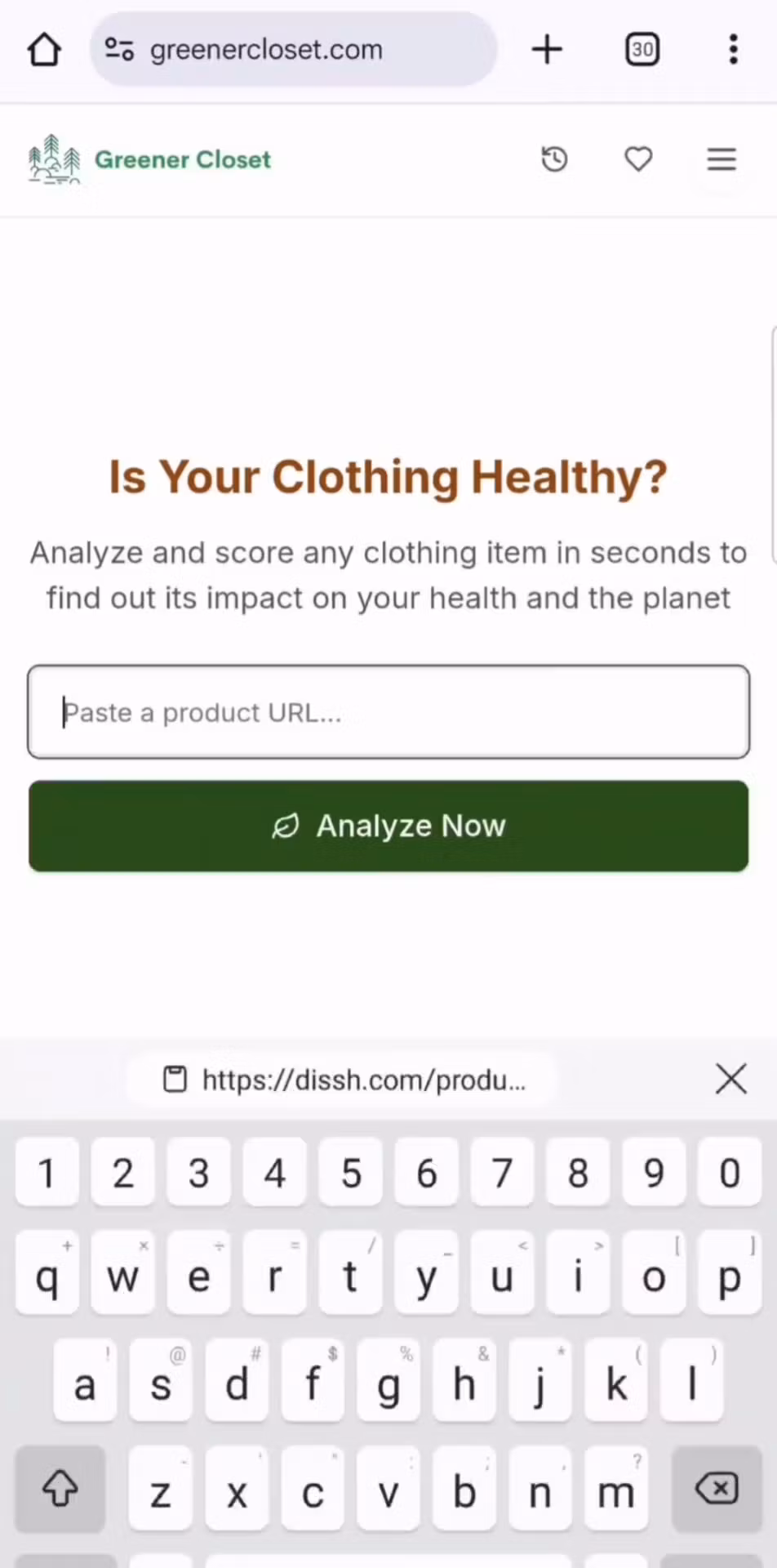Open the Greener Closet hamburger menu
777x1568 pixels.
tap(721, 159)
